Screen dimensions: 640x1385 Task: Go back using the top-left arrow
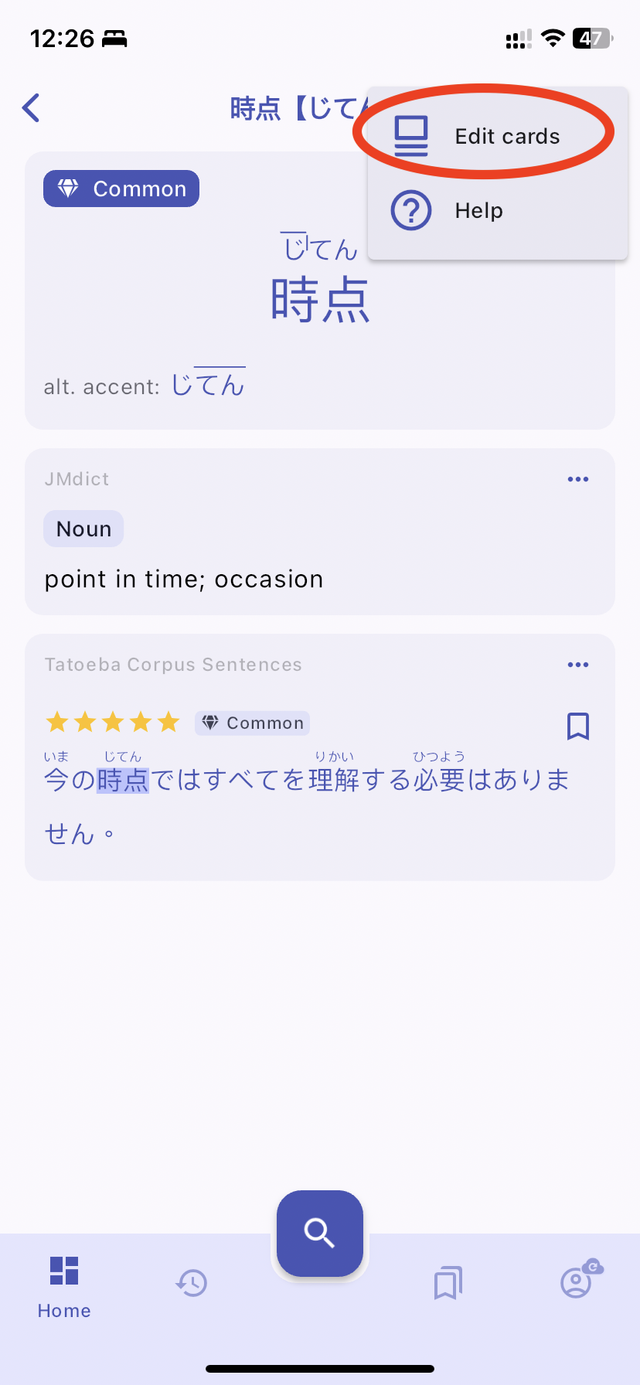(32, 108)
